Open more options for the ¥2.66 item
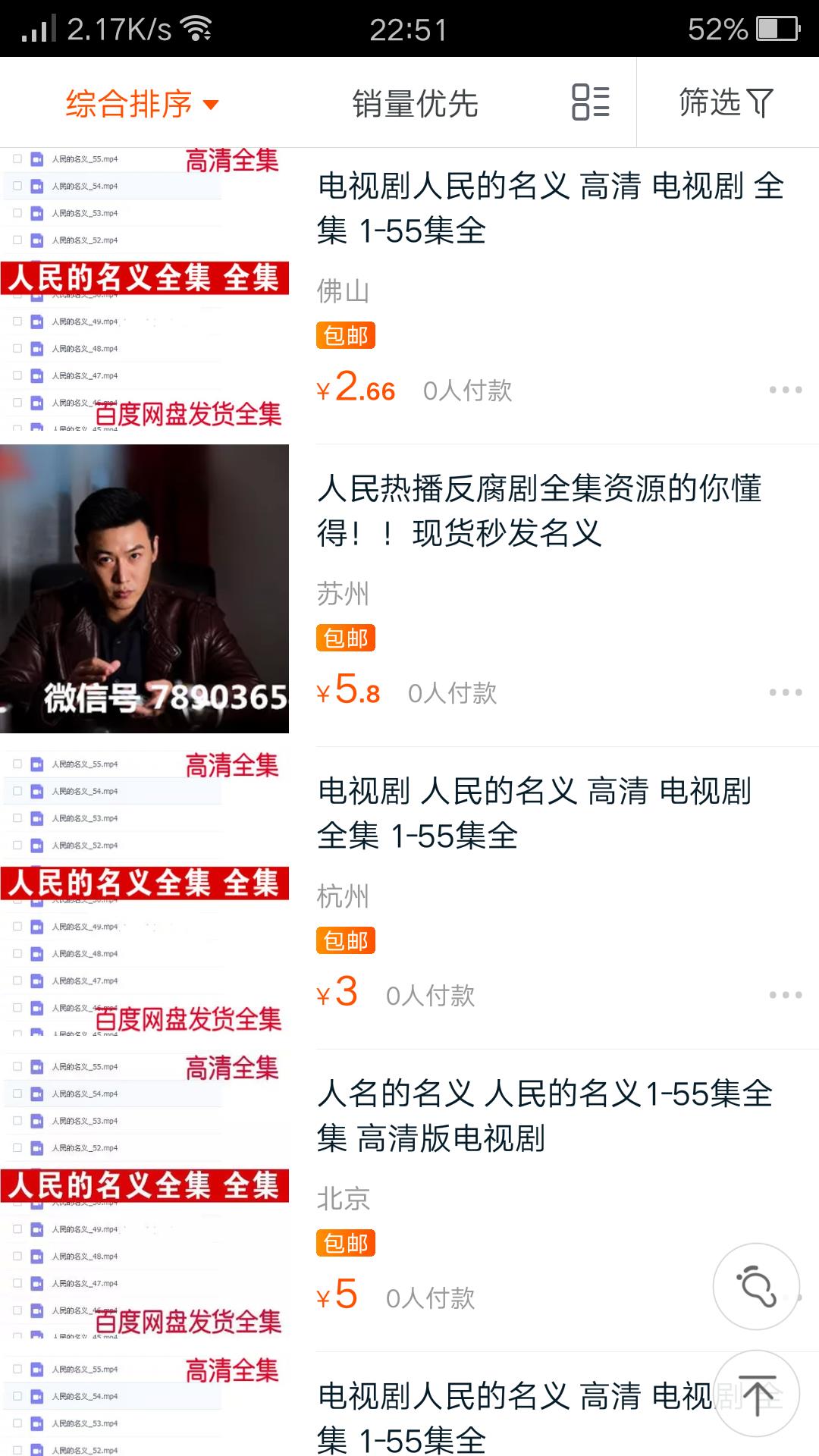 point(786,390)
